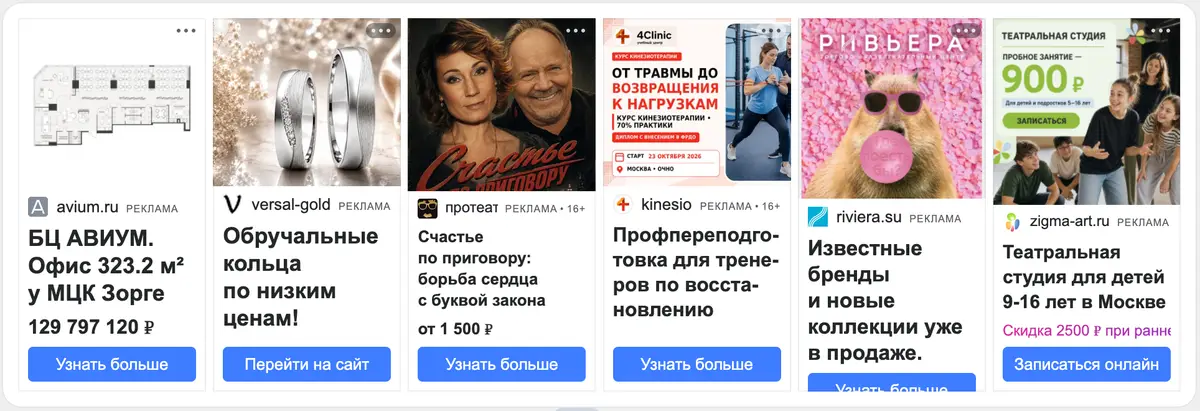Open the riviera.su ad button
Screen dimensions: 1200x411
[x=892, y=384]
